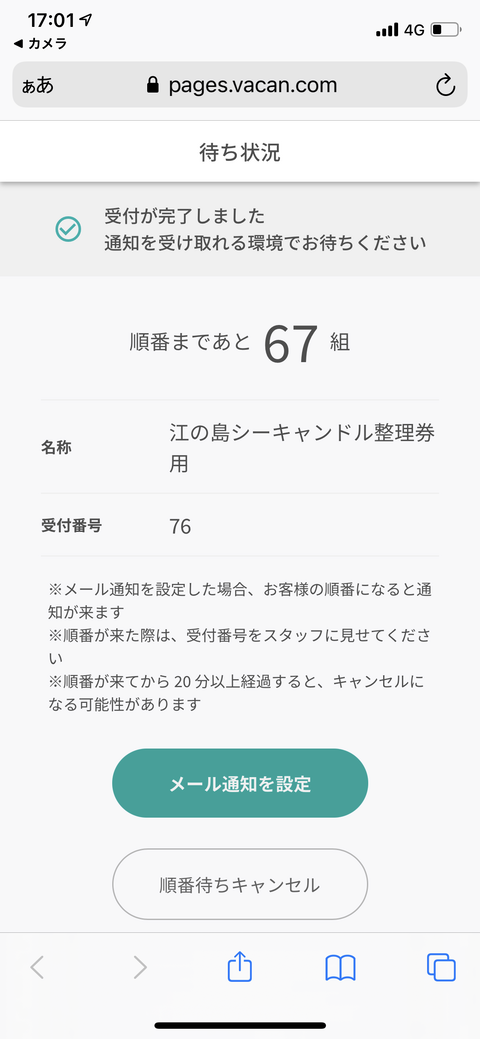Screen dimensions: 480x1039
Task: Open Safari bookmarks
Action: click(x=341, y=968)
